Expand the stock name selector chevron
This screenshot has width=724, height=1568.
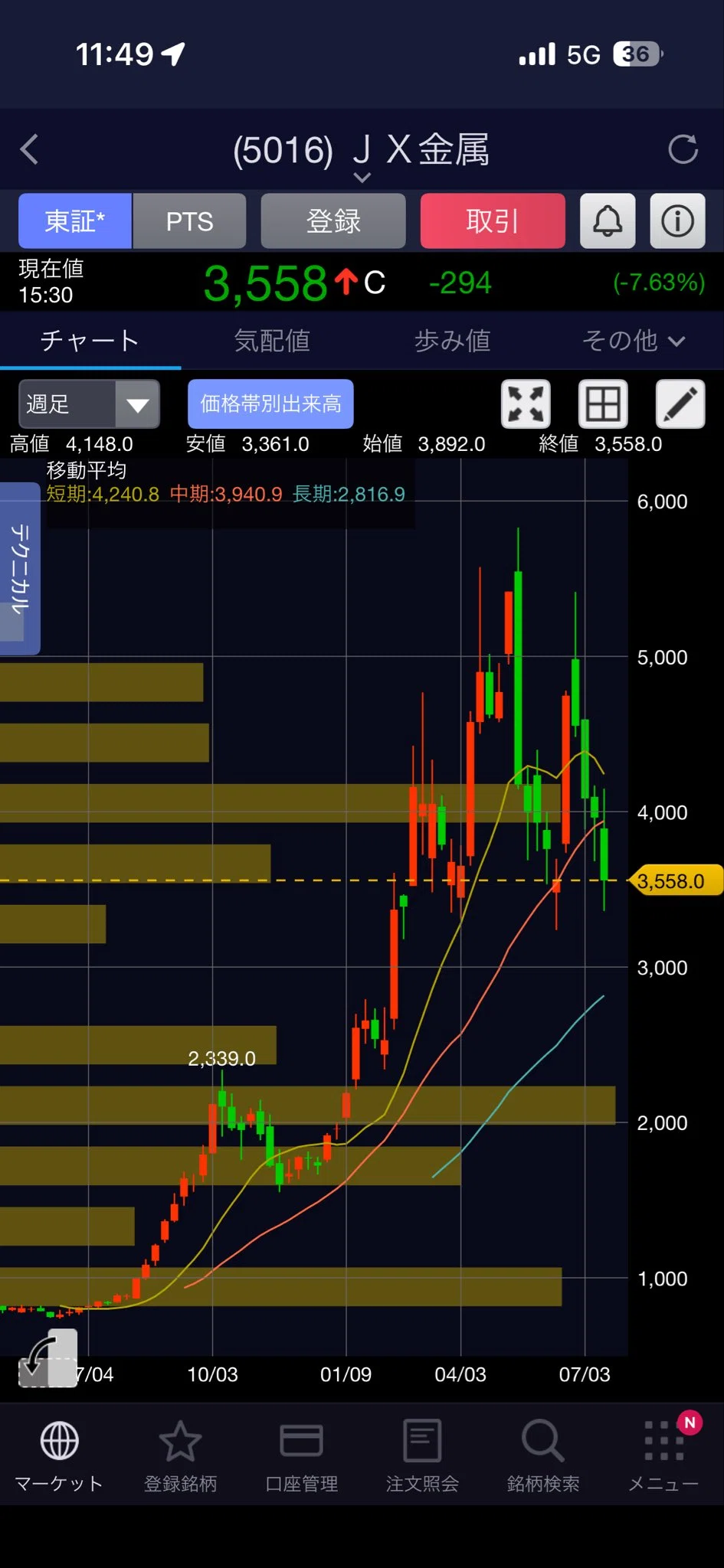[x=362, y=178]
